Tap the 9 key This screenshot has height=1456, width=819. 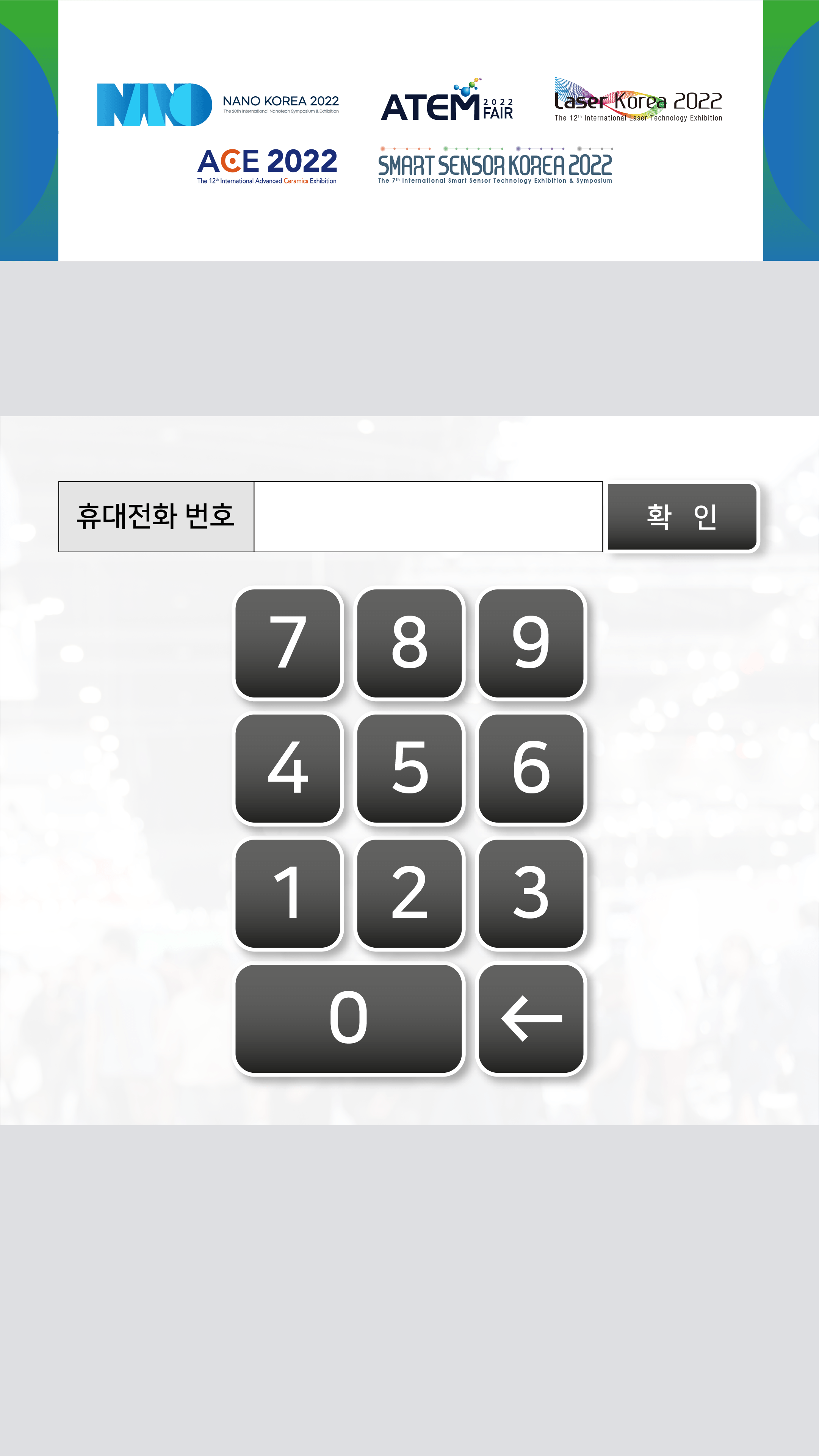coord(531,643)
